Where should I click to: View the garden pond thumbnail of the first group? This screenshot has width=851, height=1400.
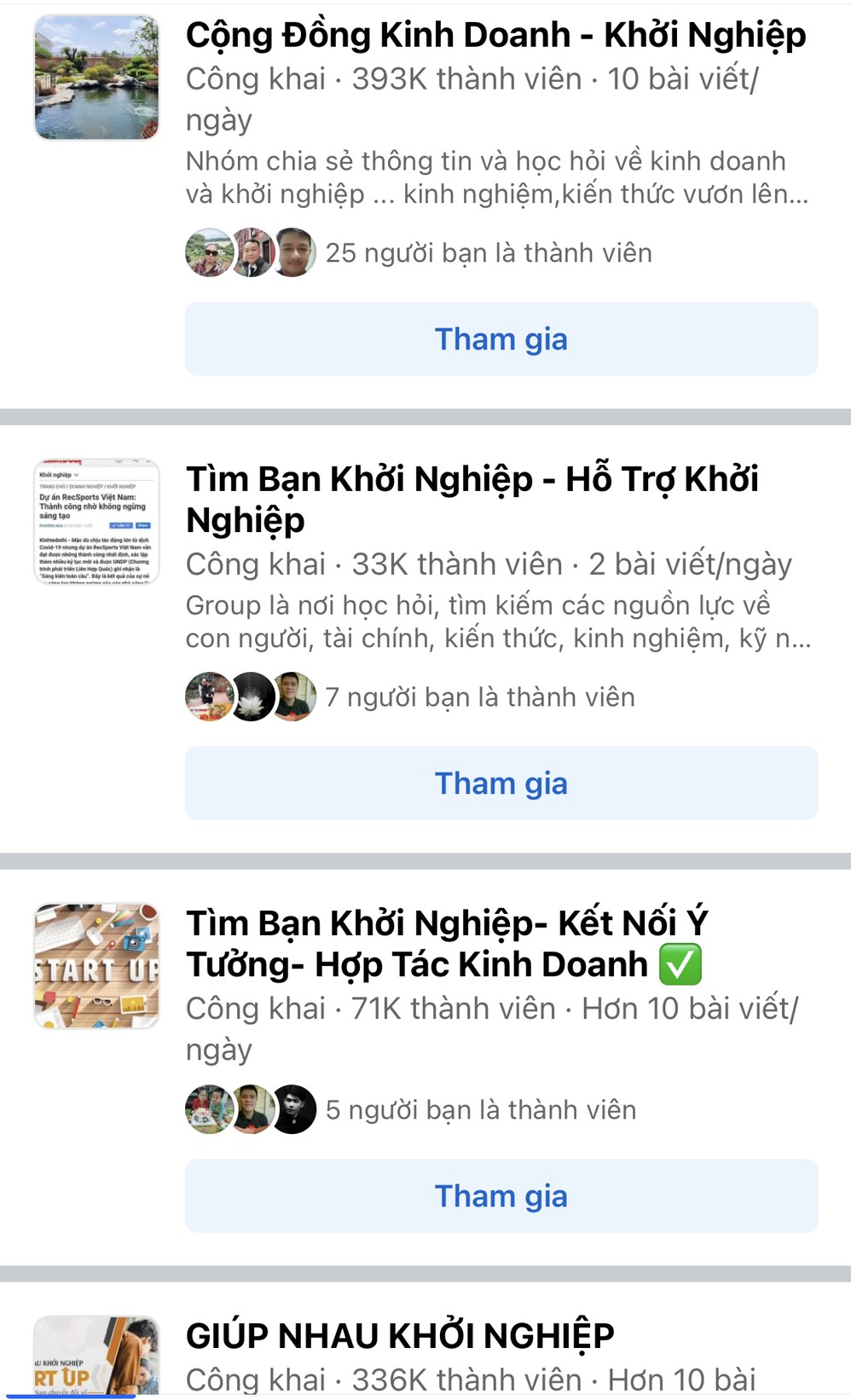[96, 77]
